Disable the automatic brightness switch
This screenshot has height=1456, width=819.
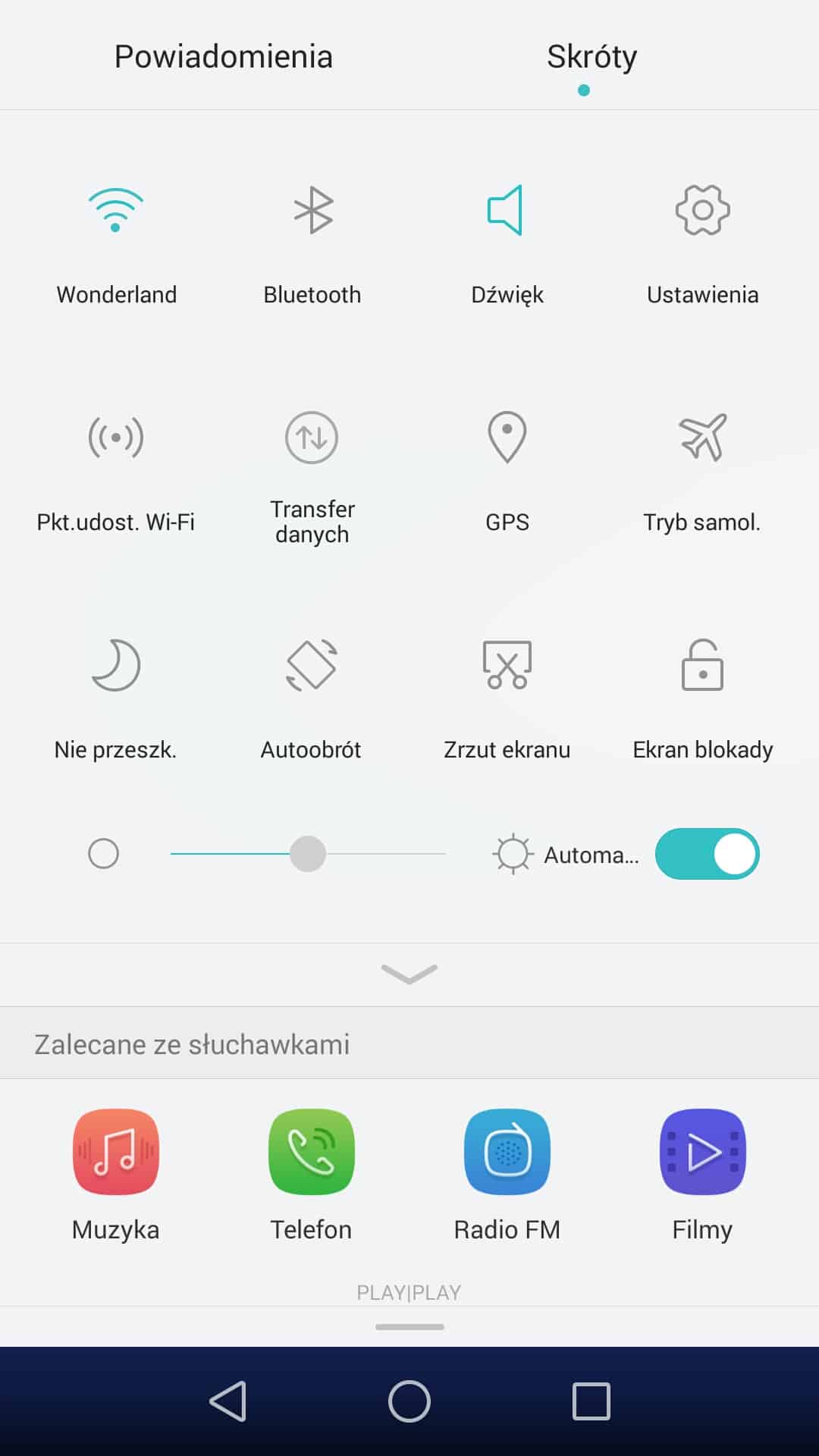pyautogui.click(x=707, y=854)
